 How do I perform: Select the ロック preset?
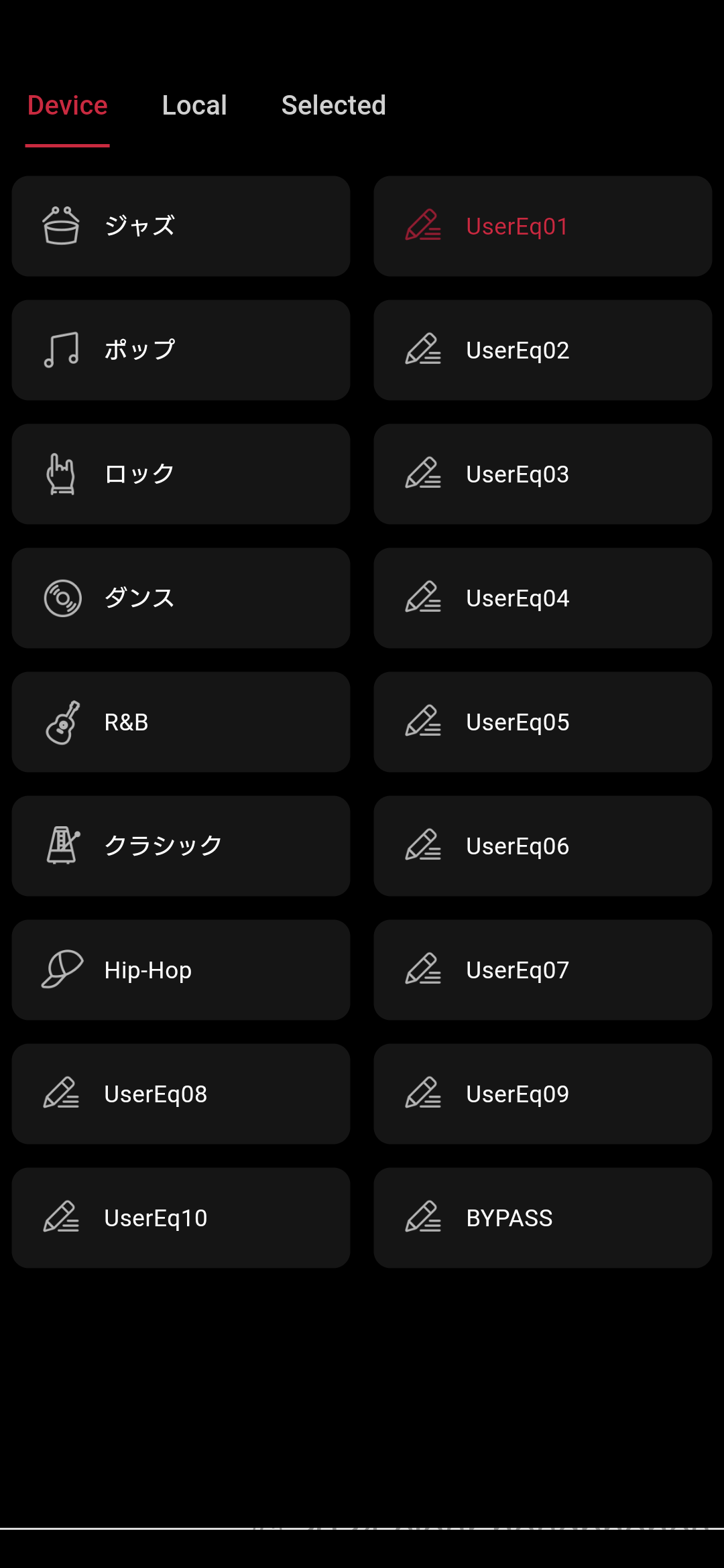180,474
